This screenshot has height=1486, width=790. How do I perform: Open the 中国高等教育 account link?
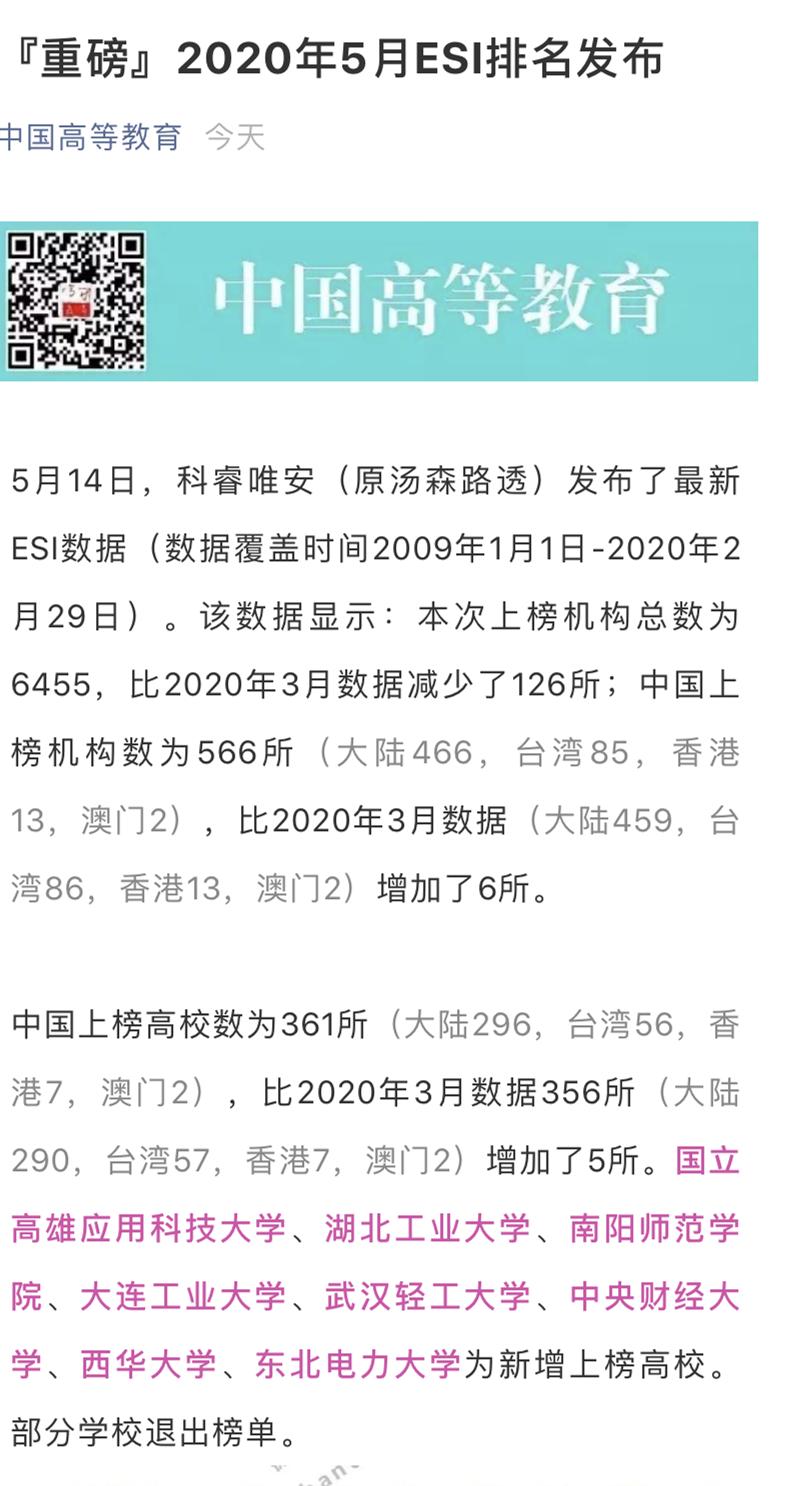pos(91,137)
